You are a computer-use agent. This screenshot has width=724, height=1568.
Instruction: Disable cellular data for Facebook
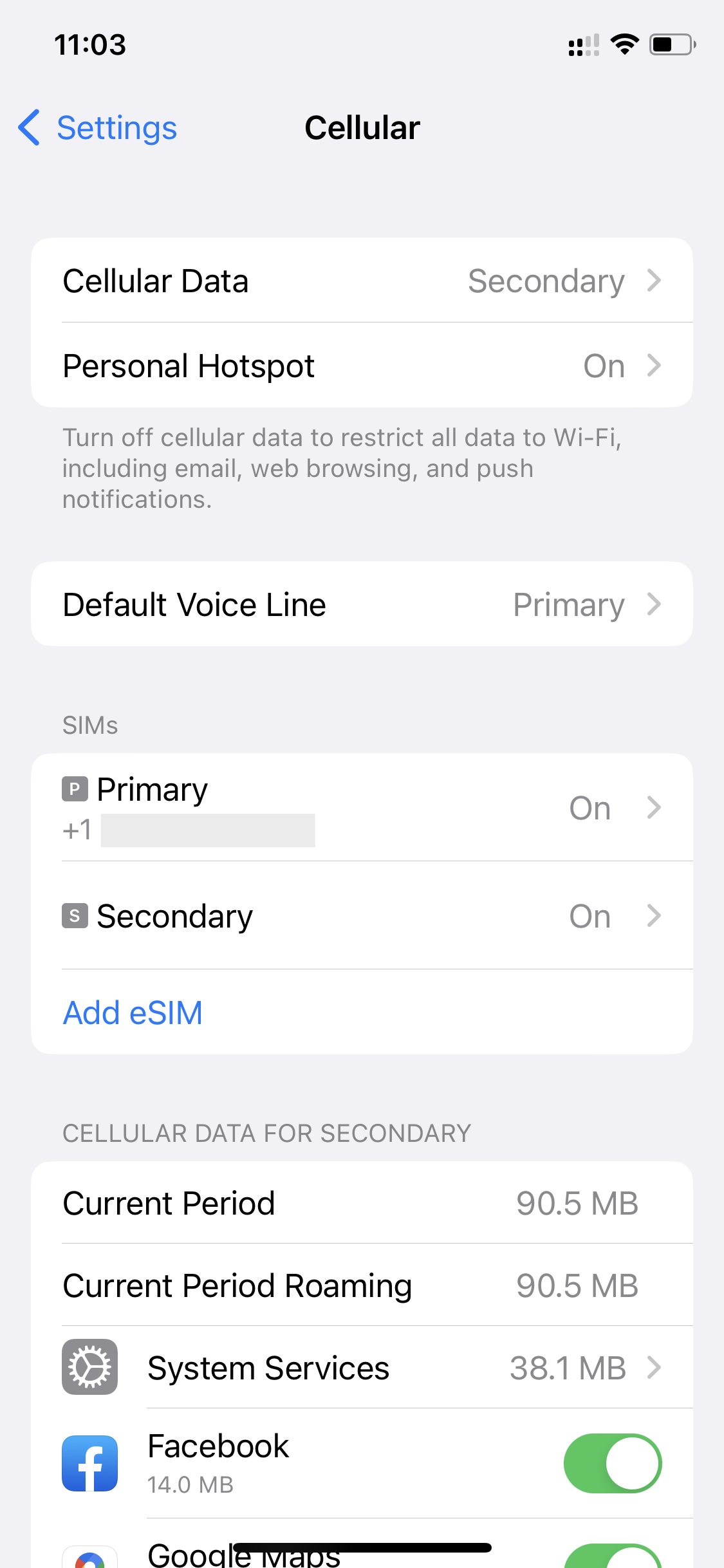[613, 1462]
